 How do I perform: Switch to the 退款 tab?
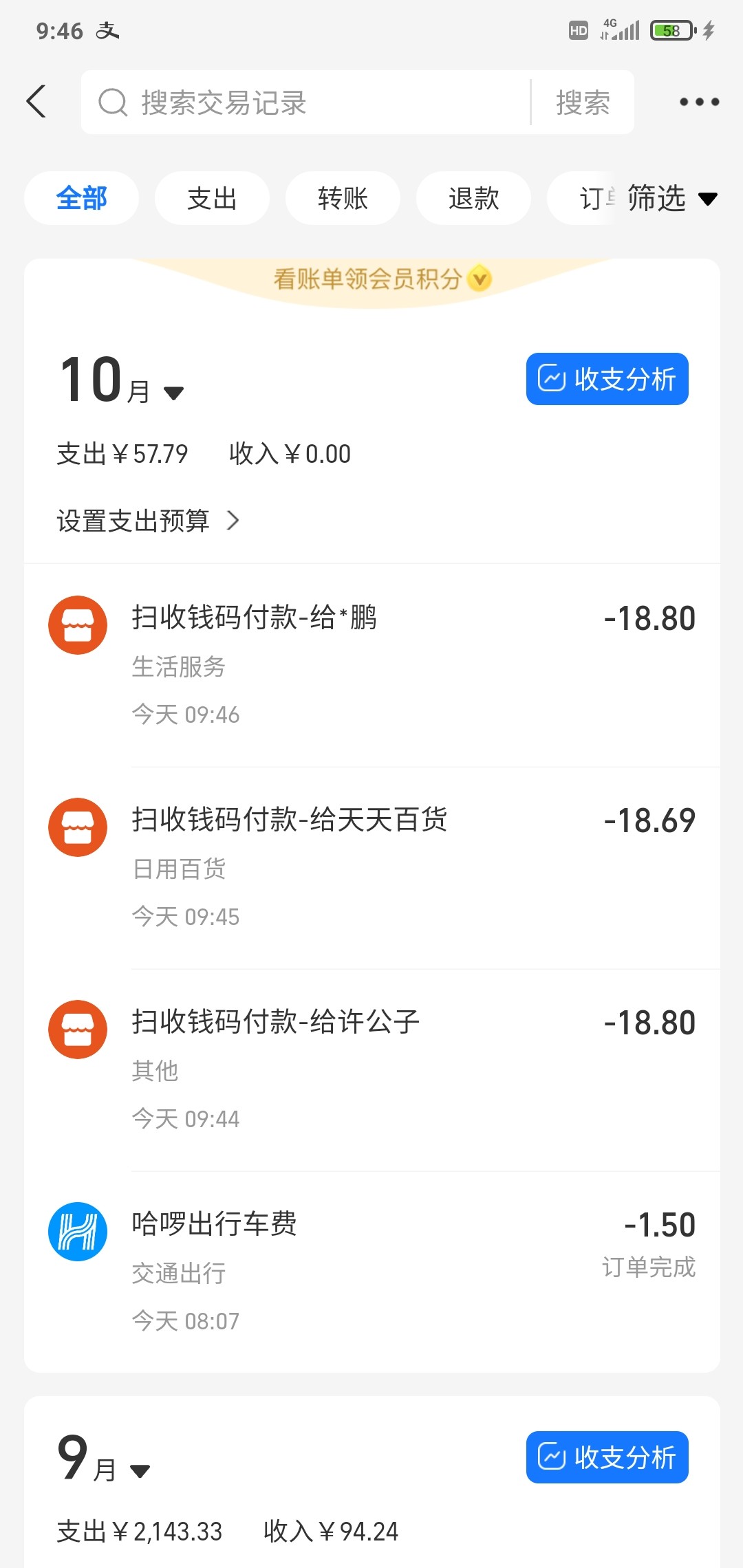tap(473, 198)
